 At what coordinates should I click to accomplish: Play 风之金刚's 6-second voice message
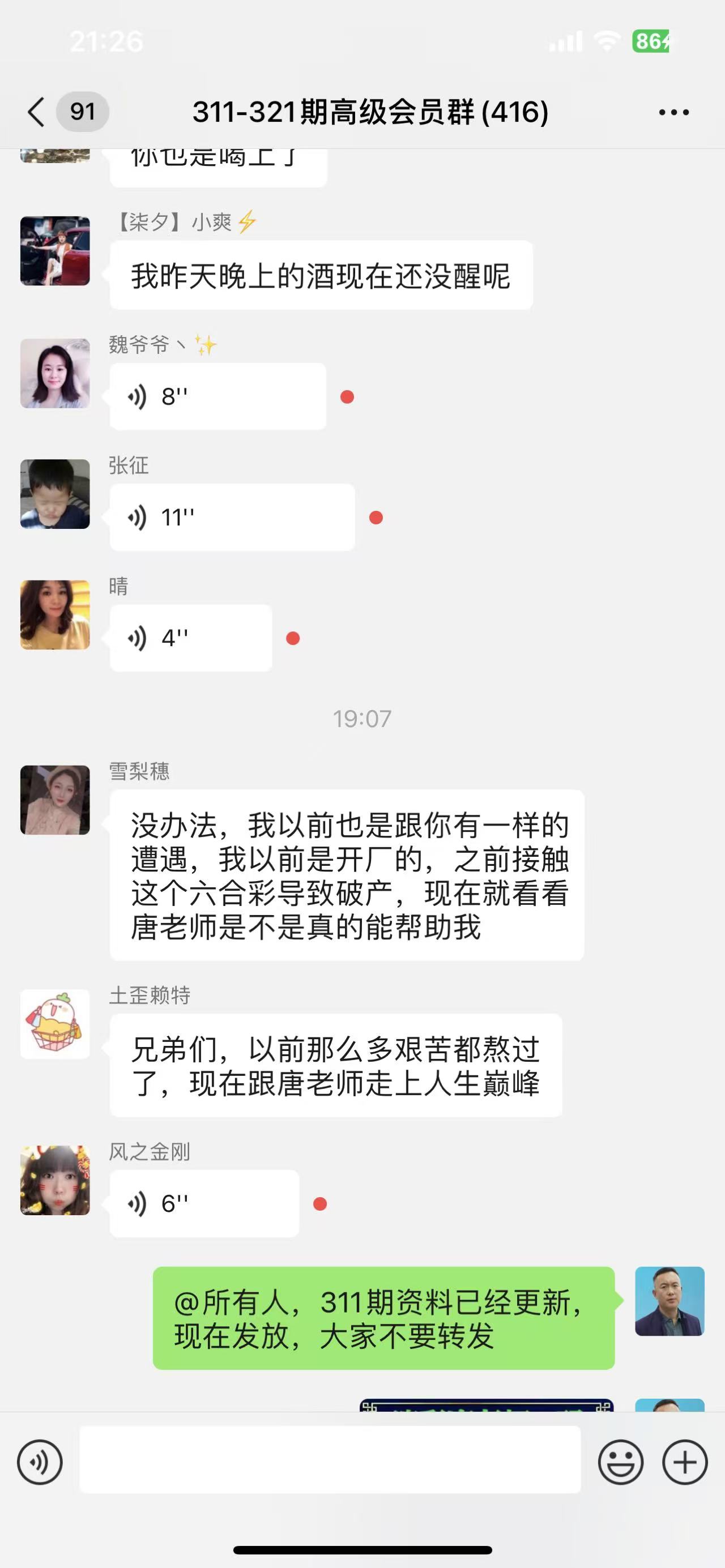pyautogui.click(x=204, y=1203)
